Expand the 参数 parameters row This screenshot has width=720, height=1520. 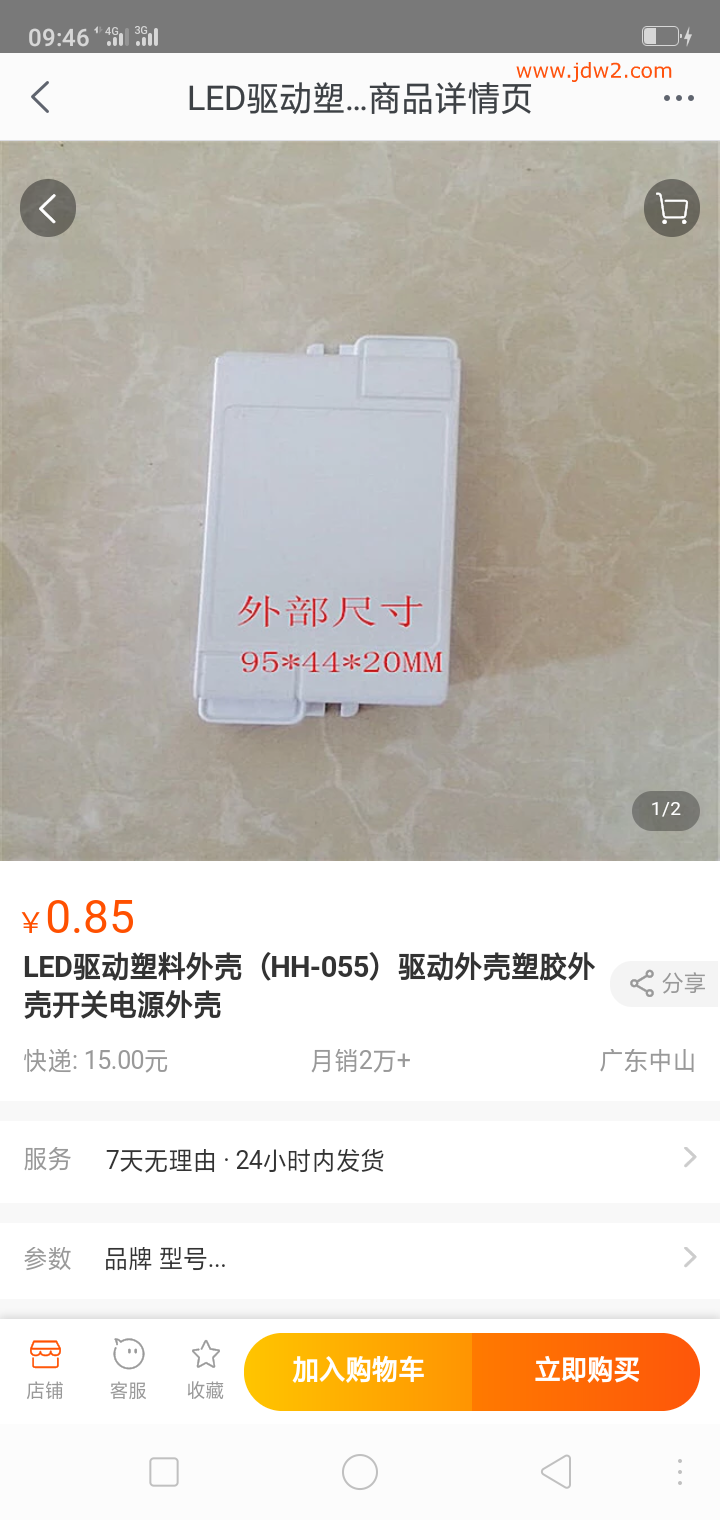(360, 1258)
